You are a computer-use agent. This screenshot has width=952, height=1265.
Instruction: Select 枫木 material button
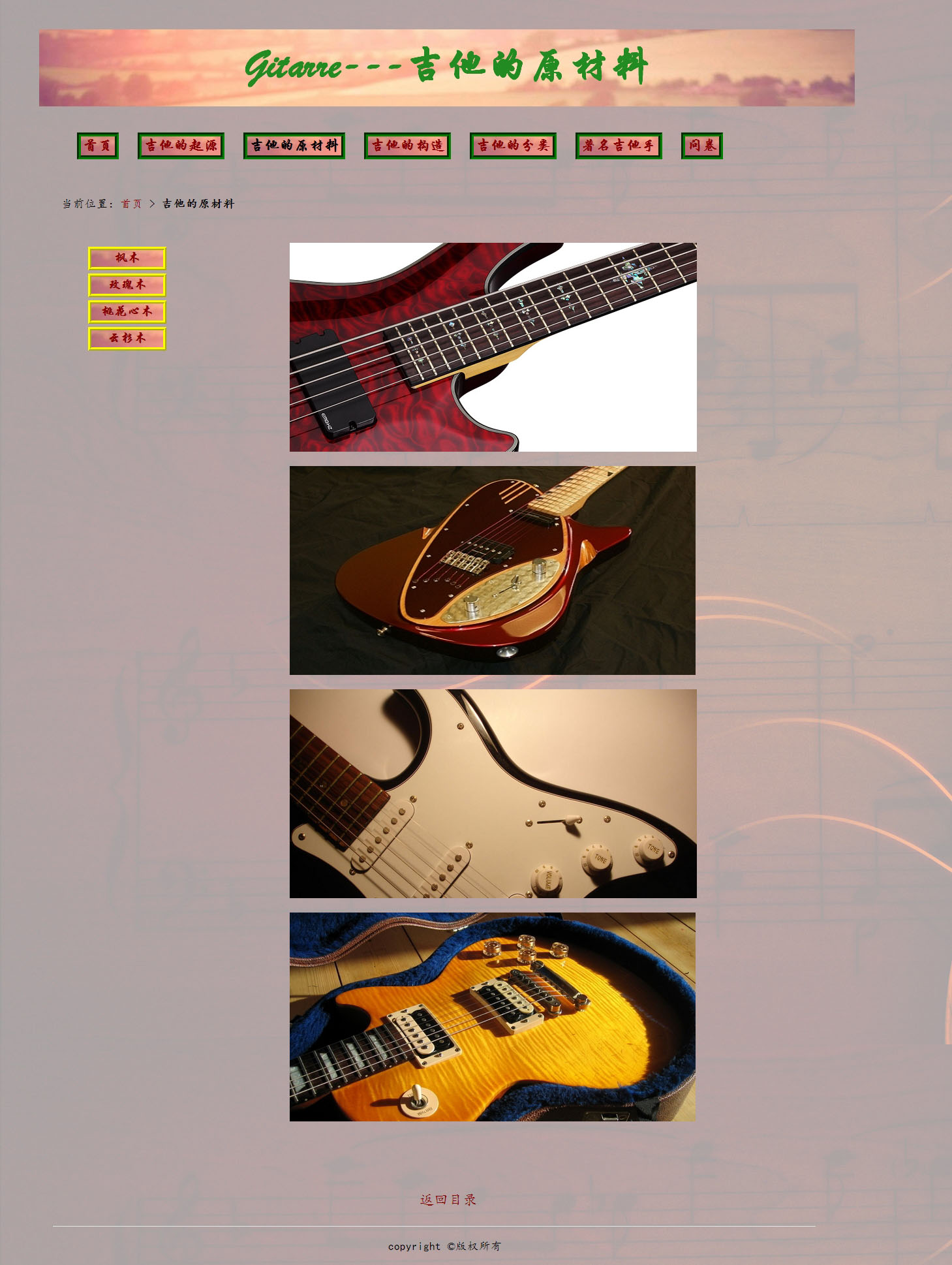pos(127,258)
